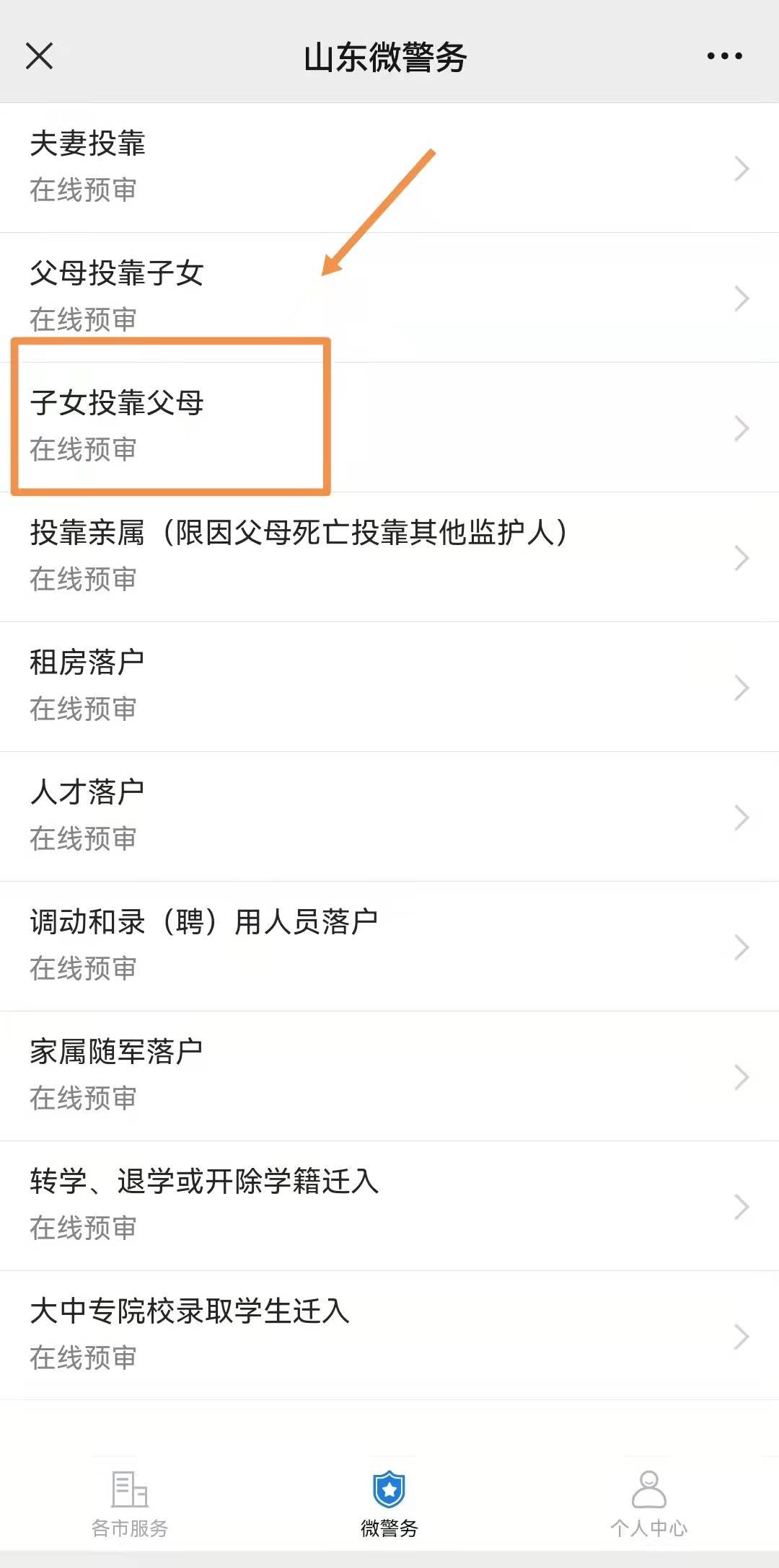This screenshot has height=1568, width=779.
Task: Tap 家属随军落户 row
Action: pyautogui.click(x=389, y=1076)
